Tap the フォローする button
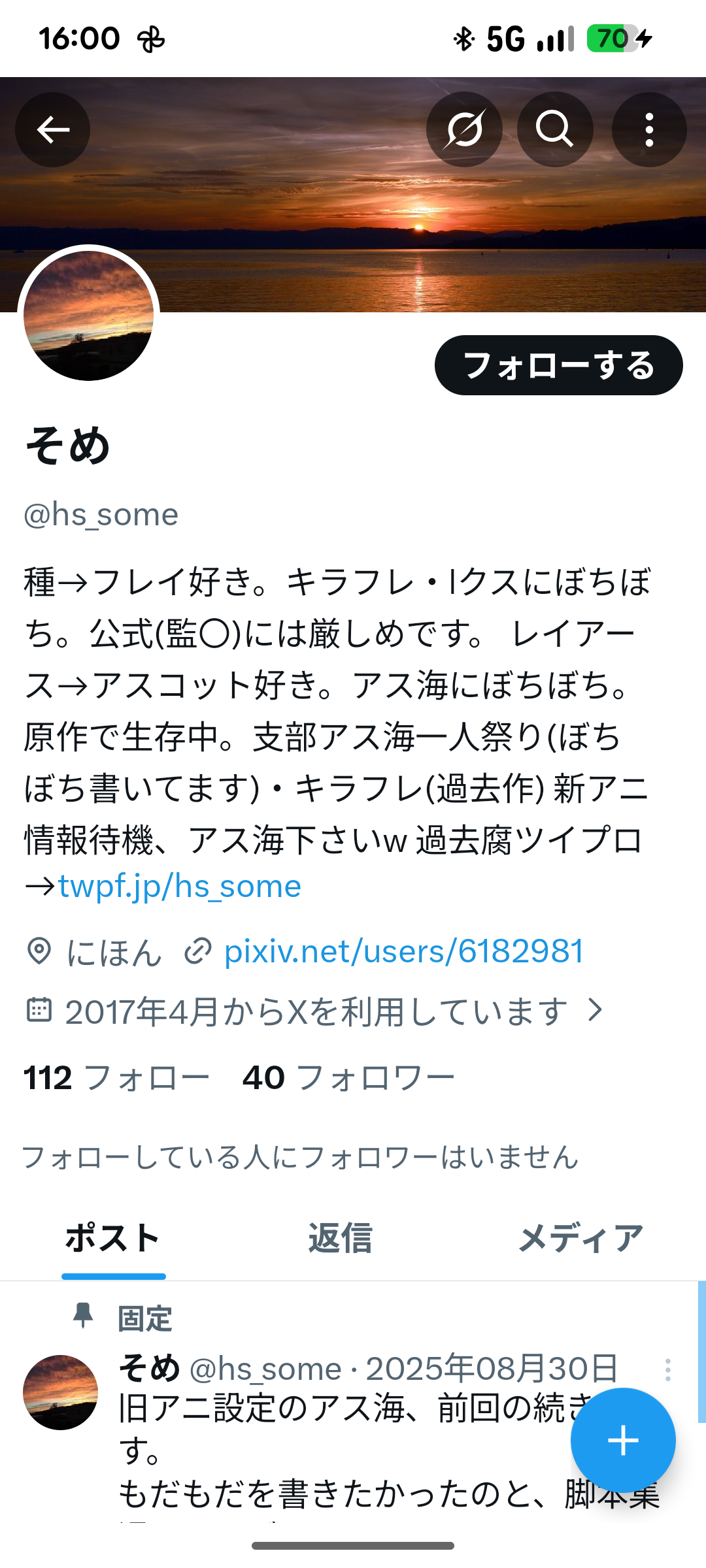Image resolution: width=706 pixels, height=1568 pixels. click(x=559, y=365)
